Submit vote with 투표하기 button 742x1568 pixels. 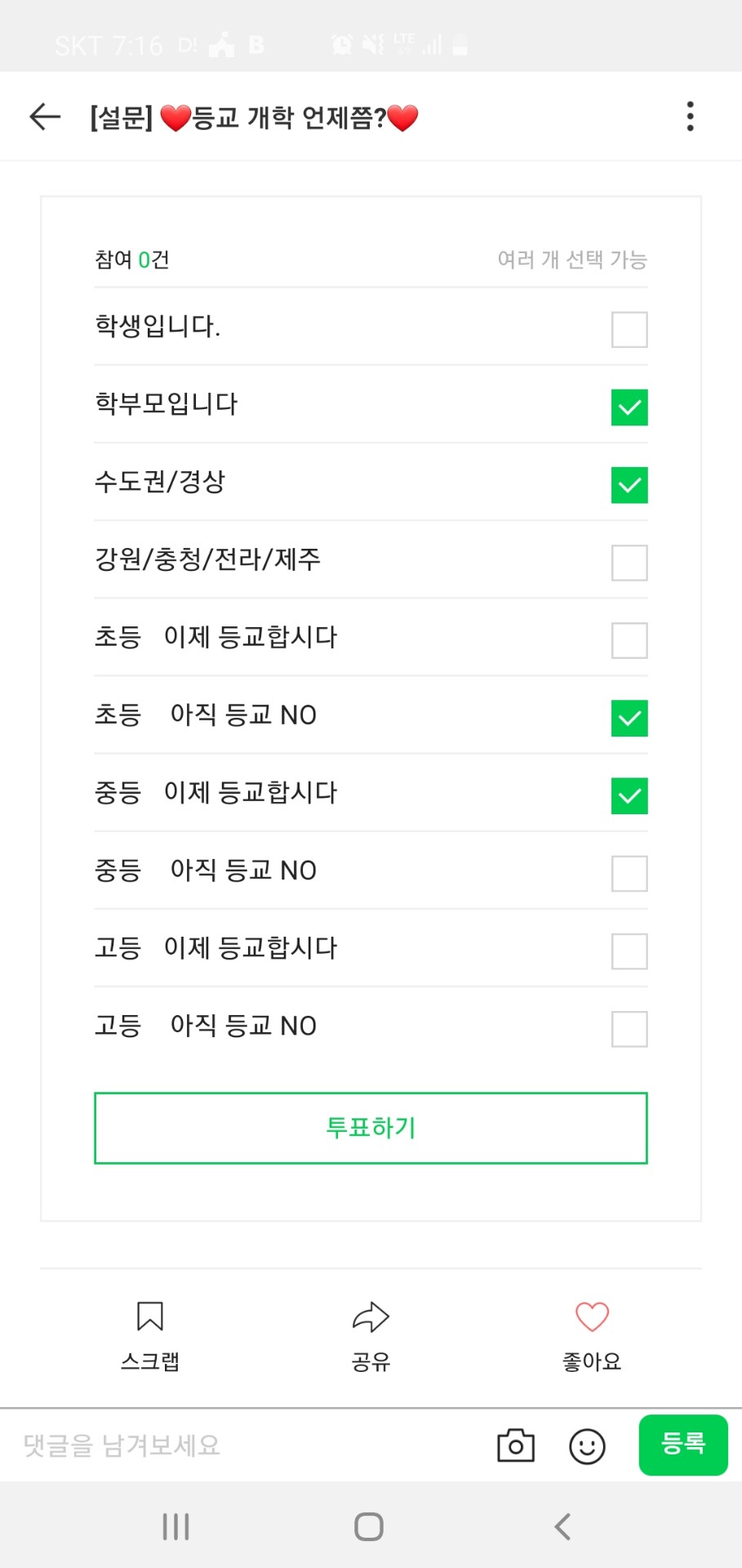(x=371, y=1128)
